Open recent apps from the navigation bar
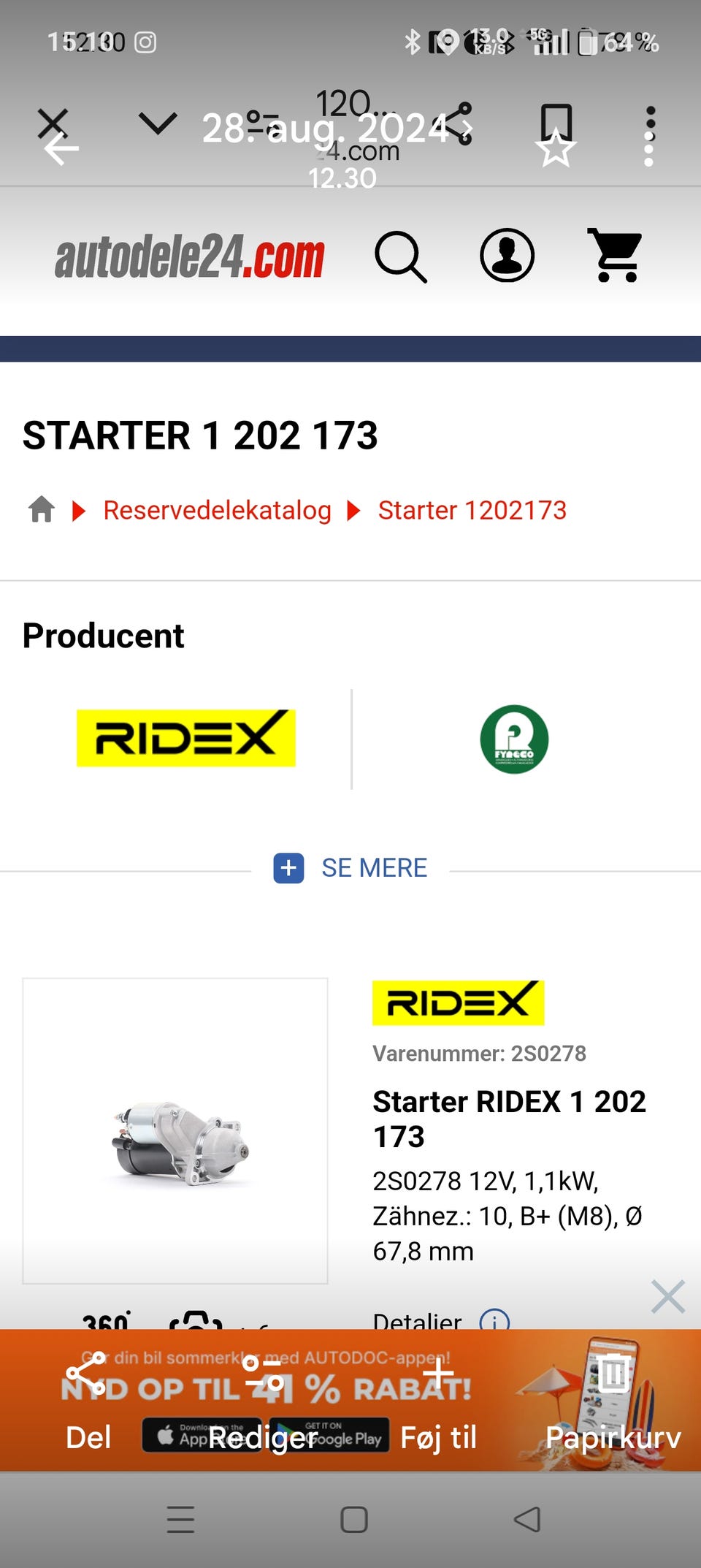 click(180, 1520)
